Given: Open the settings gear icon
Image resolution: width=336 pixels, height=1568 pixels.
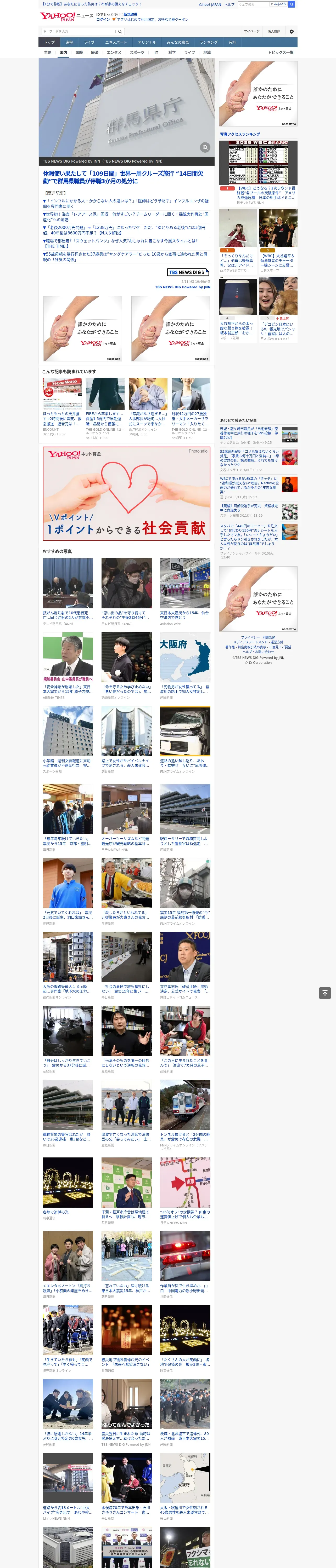Looking at the screenshot, I should (x=292, y=31).
